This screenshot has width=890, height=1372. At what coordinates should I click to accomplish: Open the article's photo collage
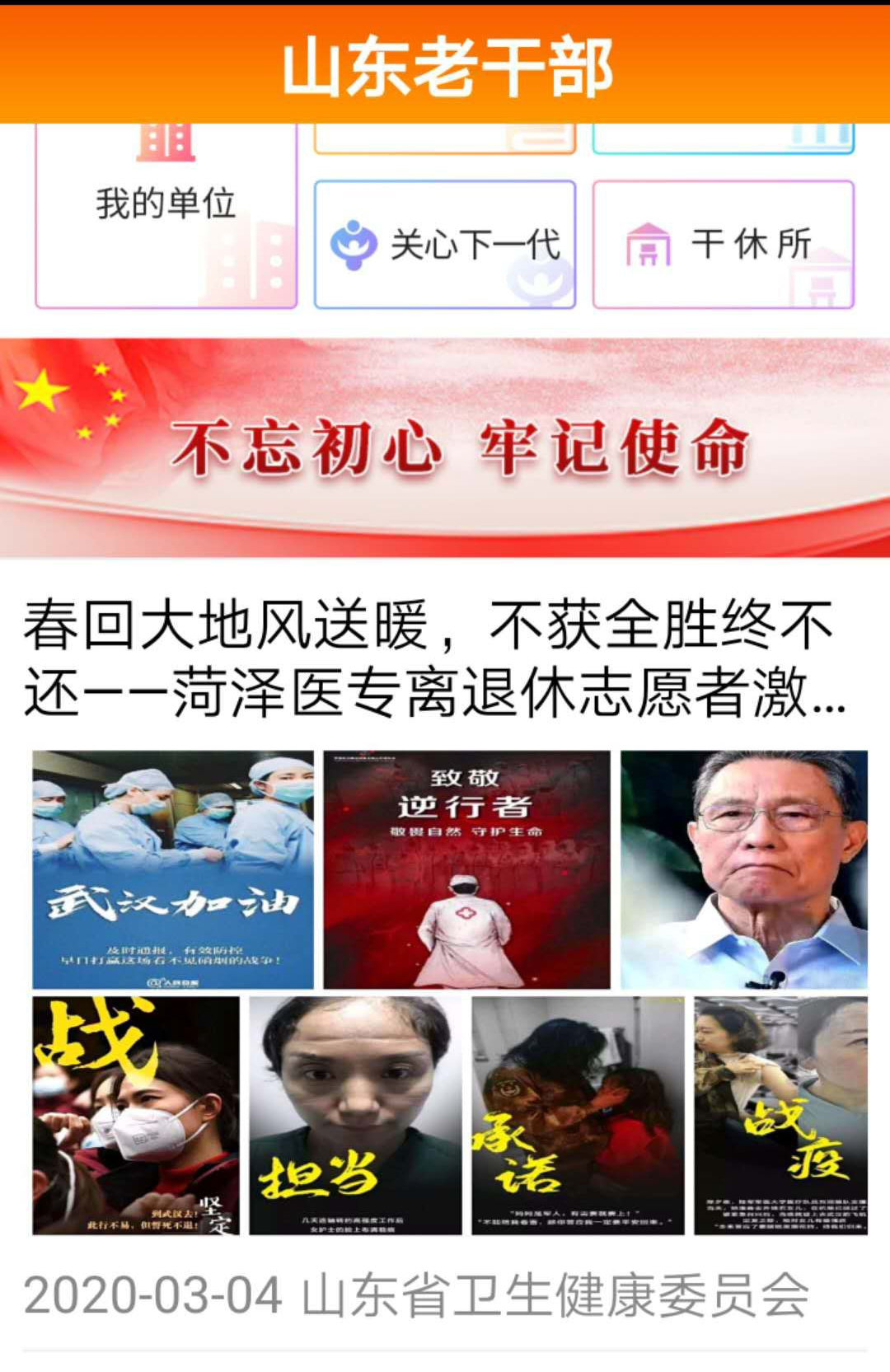pyautogui.click(x=449, y=992)
